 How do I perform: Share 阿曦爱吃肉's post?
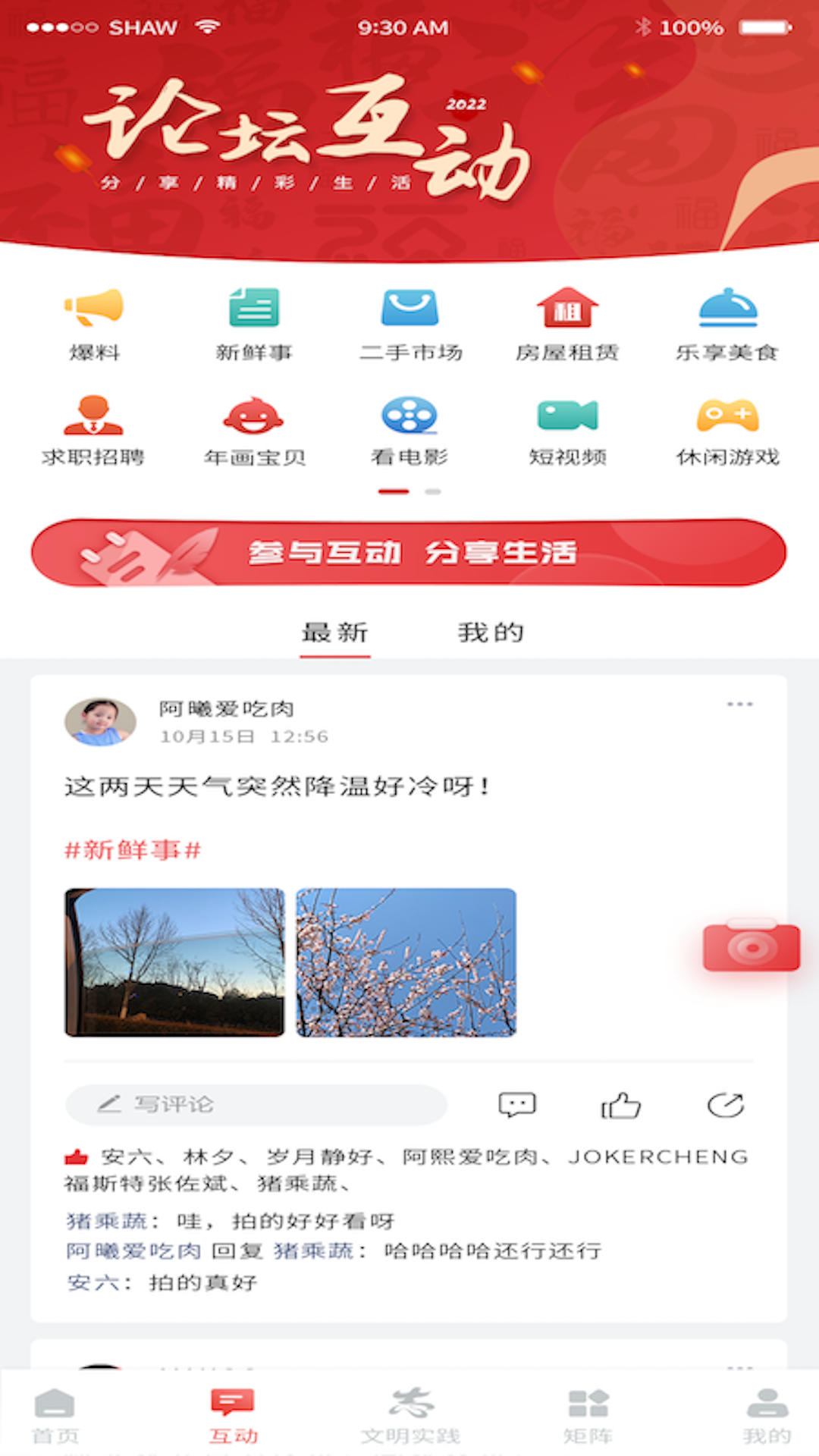pyautogui.click(x=726, y=1105)
